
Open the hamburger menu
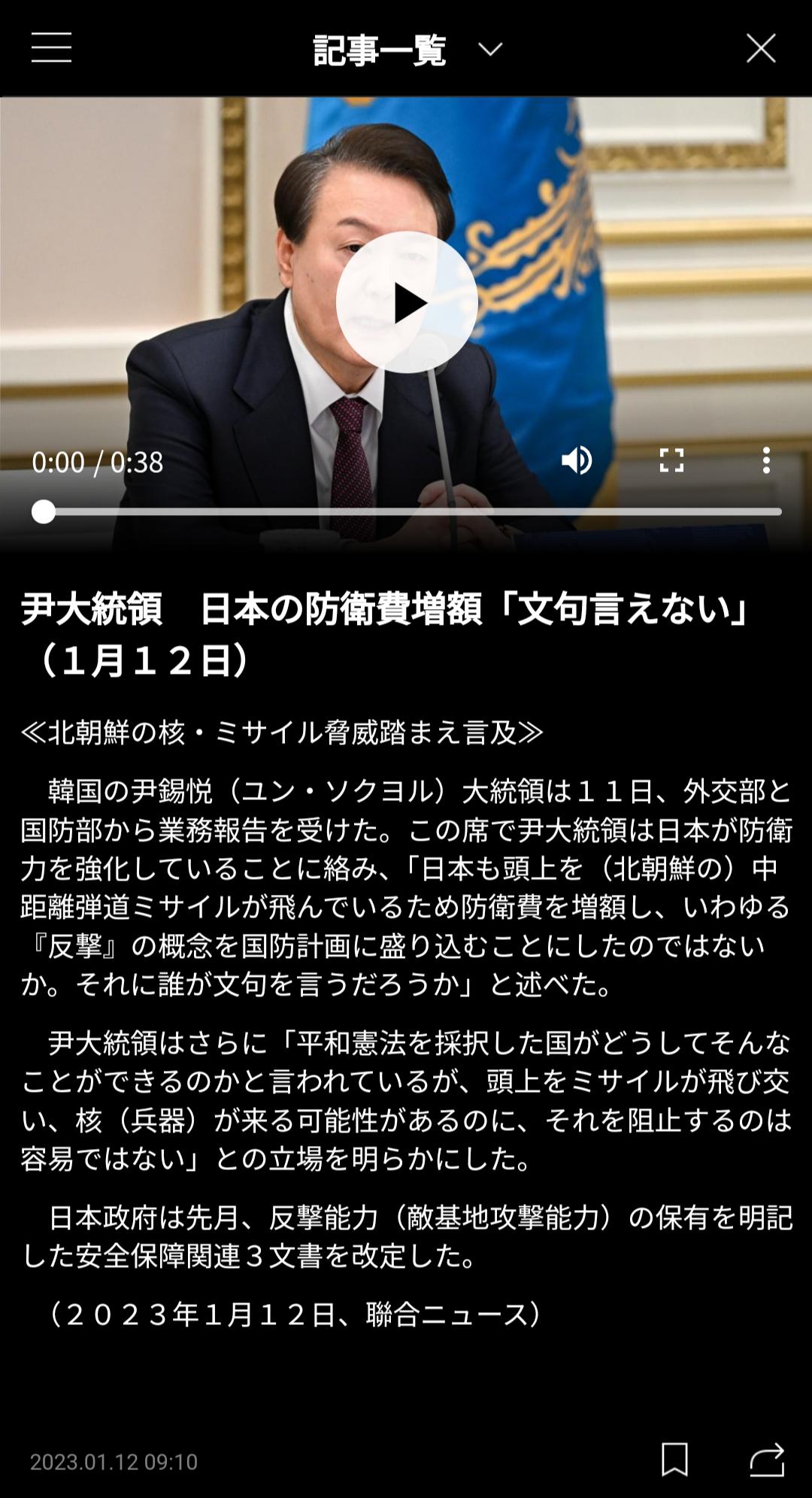tap(51, 47)
